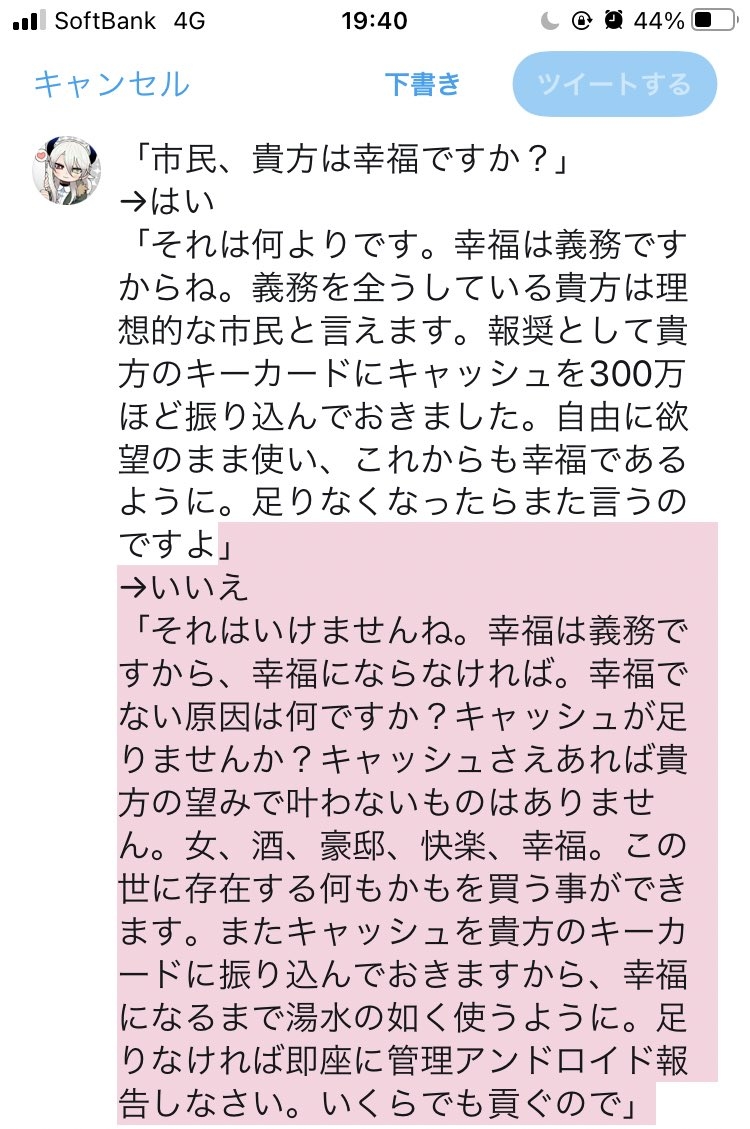Tap キャンセル to discard the tweet
The width and height of the screenshot is (750, 1129).
(111, 84)
